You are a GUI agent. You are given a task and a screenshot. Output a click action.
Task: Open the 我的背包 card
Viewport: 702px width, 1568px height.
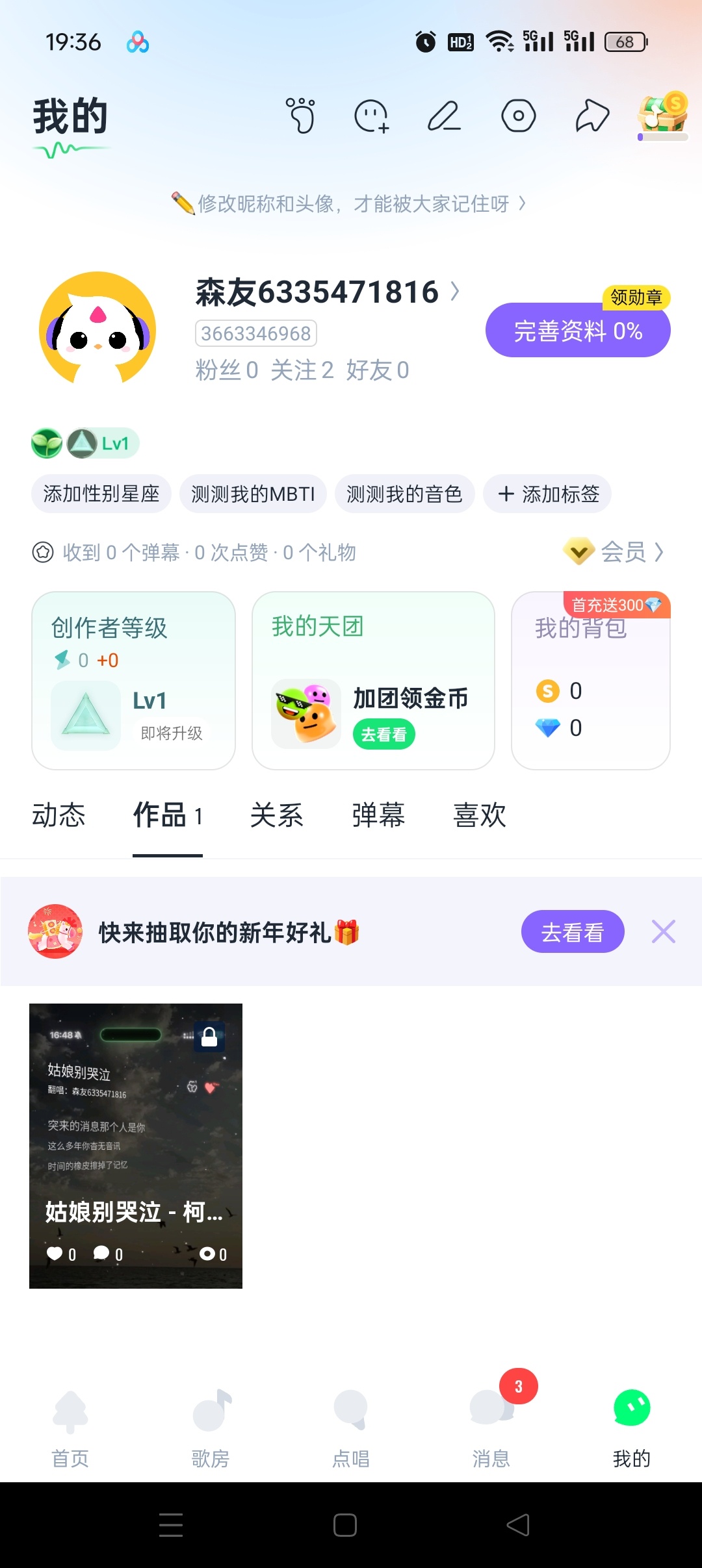[591, 680]
